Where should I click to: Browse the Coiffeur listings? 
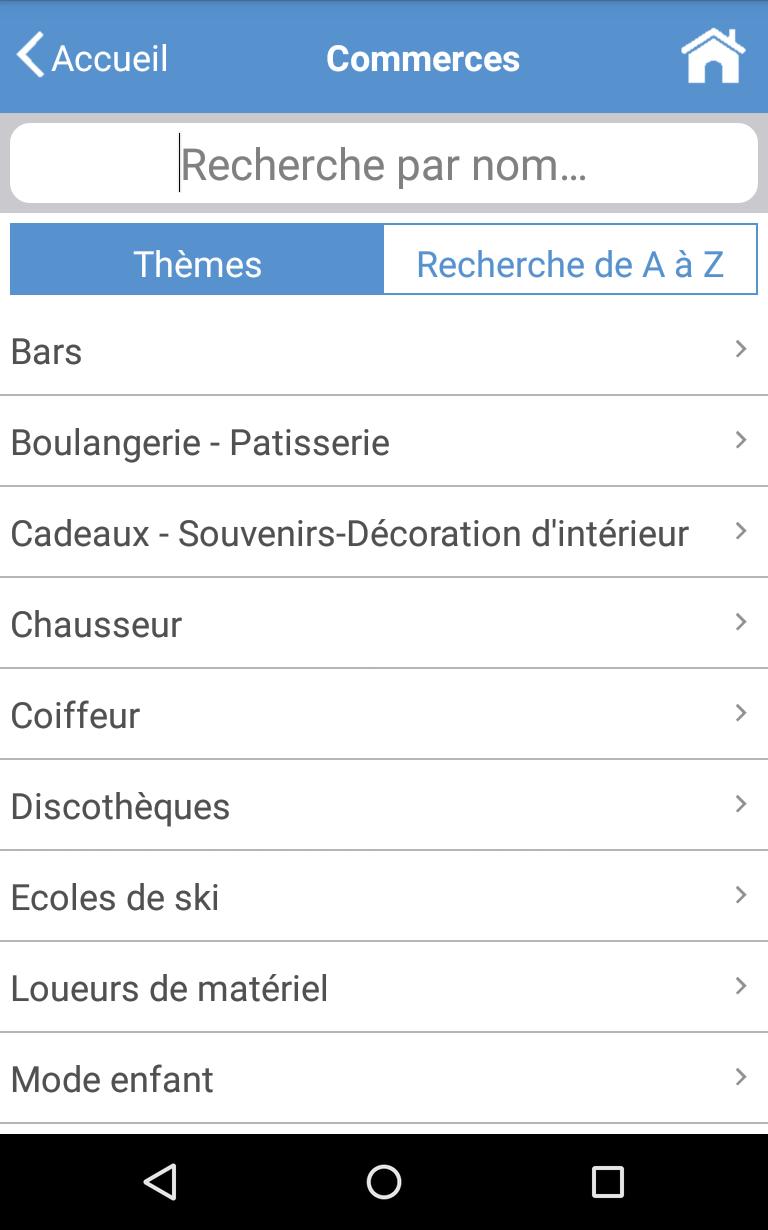point(384,715)
